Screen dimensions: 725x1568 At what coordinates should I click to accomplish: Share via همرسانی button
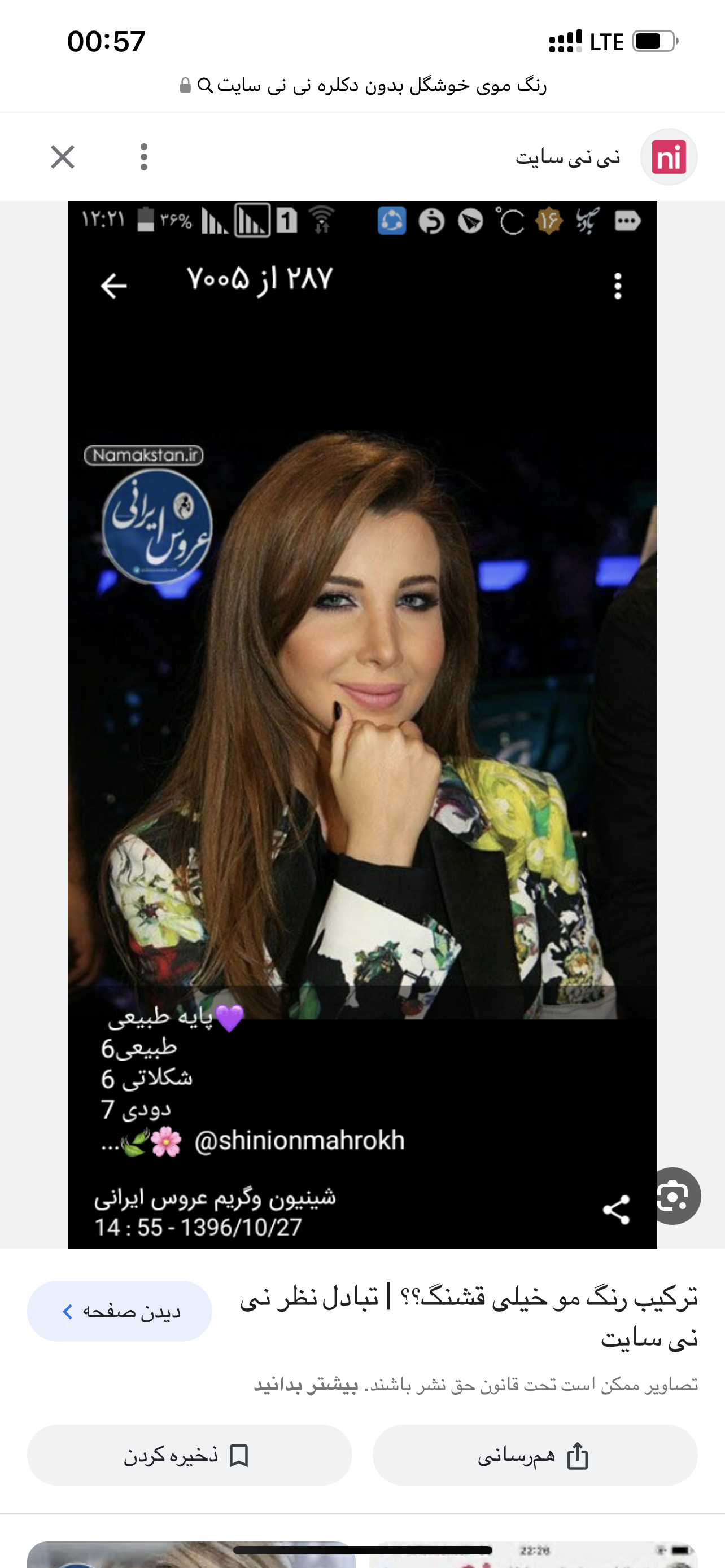tap(535, 1455)
